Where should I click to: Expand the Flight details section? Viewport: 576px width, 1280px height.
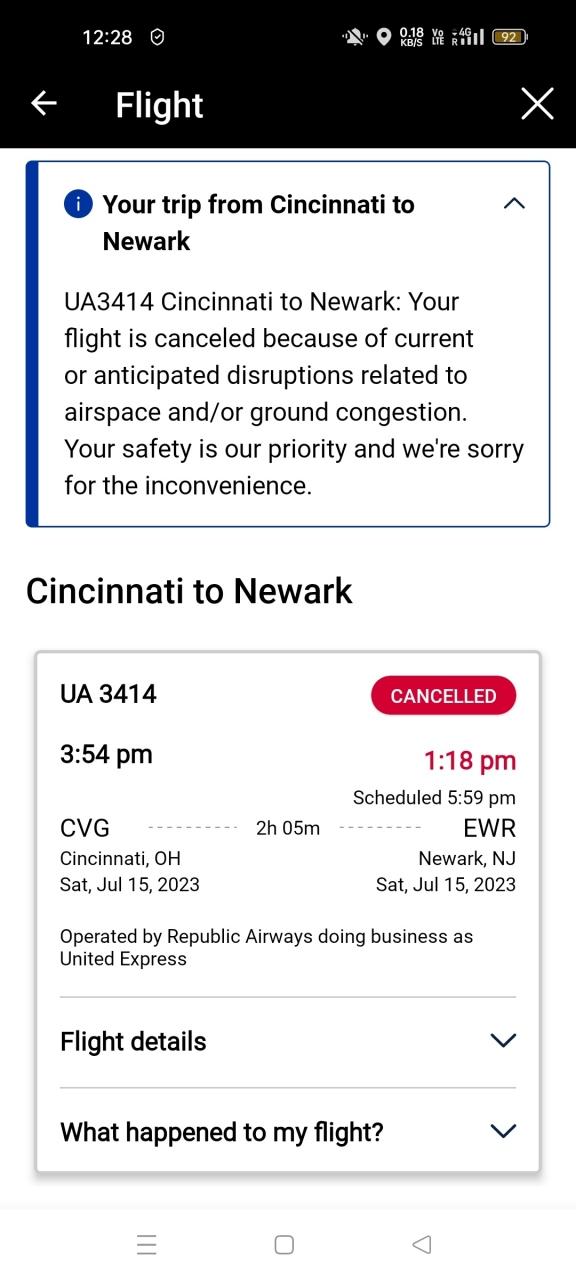[x=288, y=1042]
